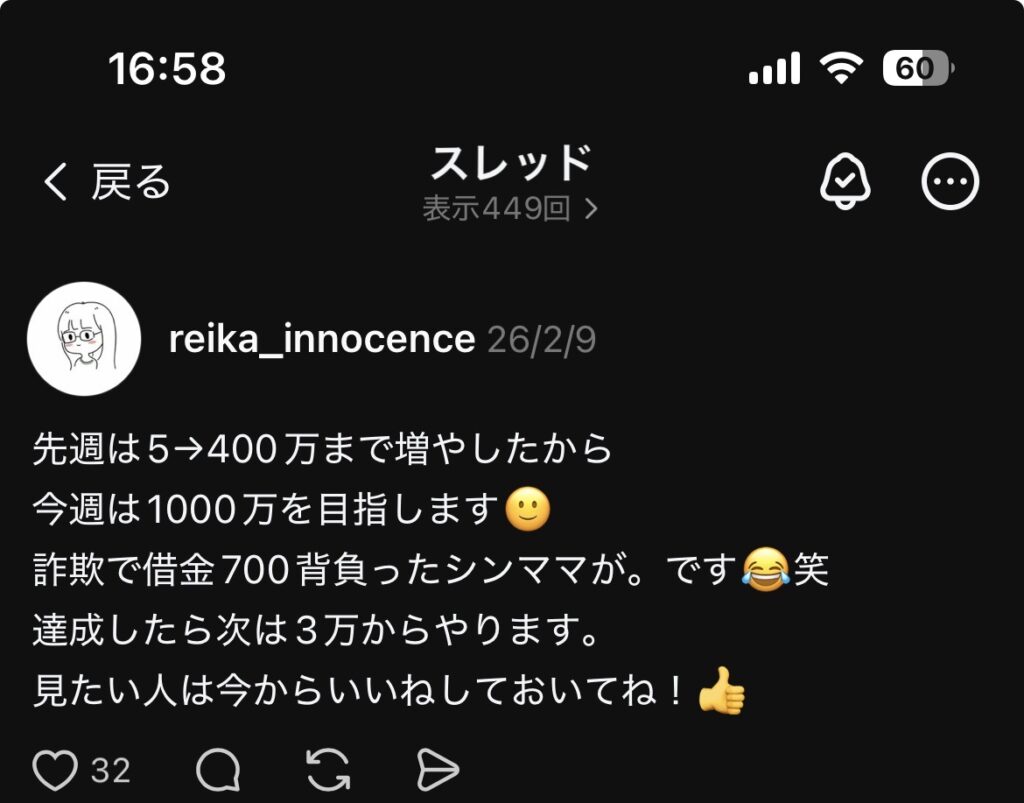The image size is (1024, 803).
Task: Go back using the 戻る button
Action: pos(107,183)
